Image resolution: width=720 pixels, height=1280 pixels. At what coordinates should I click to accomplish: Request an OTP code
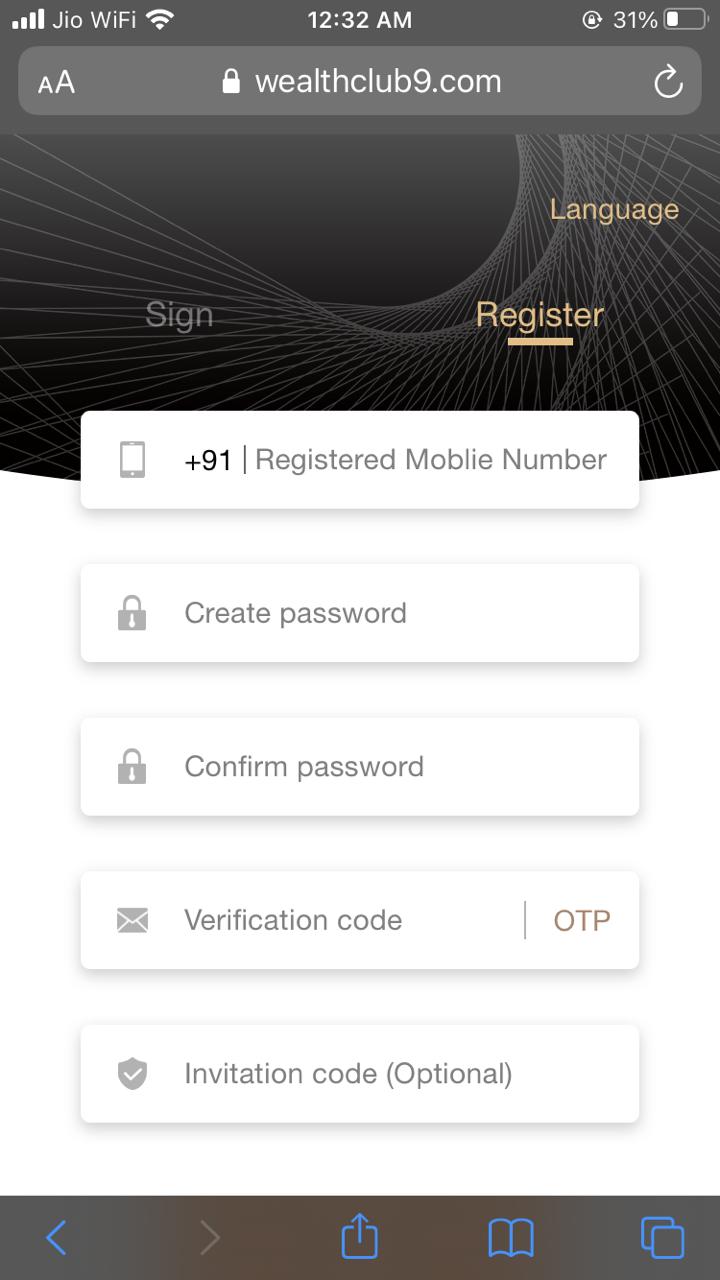(x=582, y=920)
